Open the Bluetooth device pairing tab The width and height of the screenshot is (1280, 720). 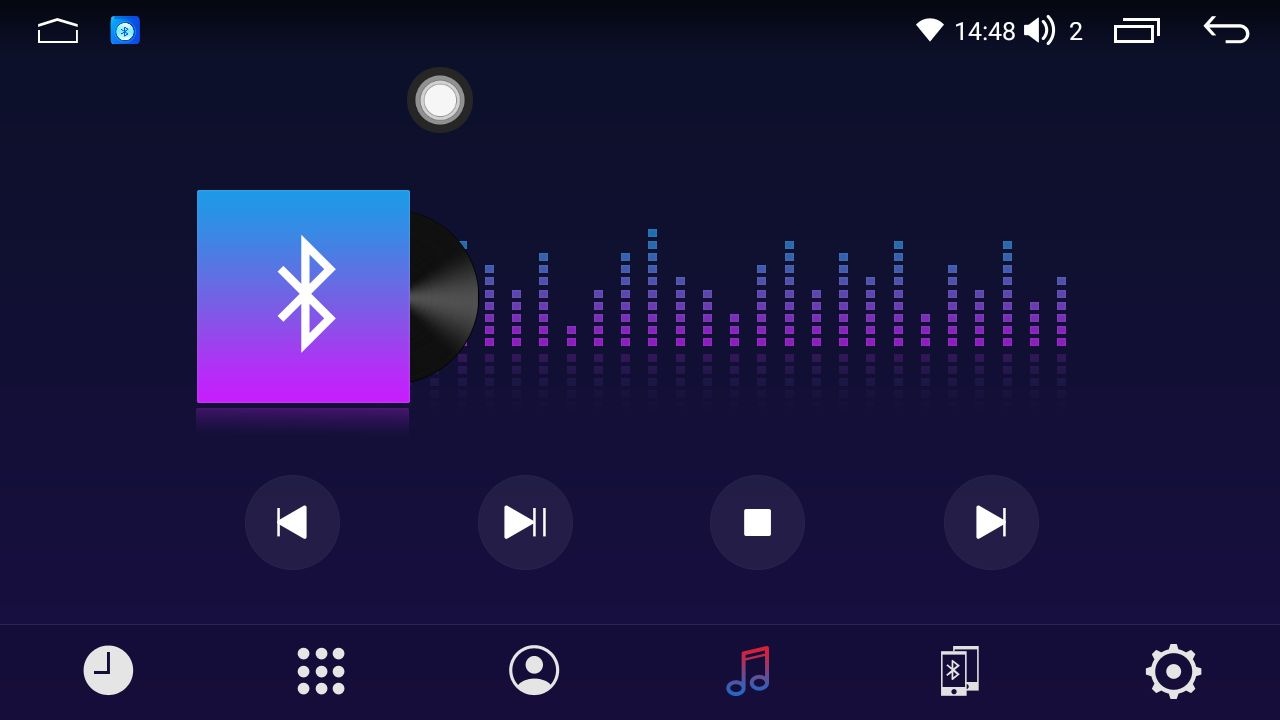click(959, 670)
